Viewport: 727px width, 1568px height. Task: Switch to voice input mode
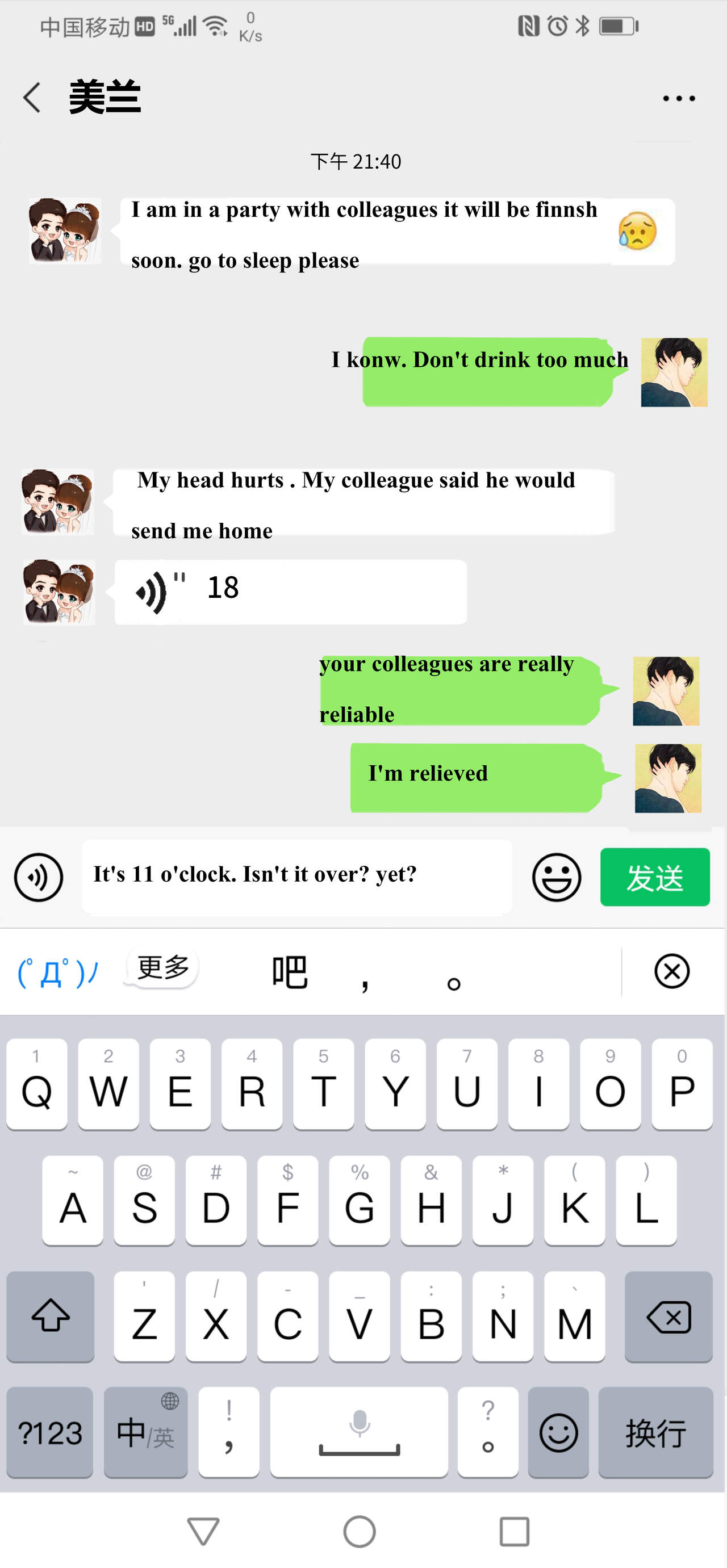coord(39,877)
